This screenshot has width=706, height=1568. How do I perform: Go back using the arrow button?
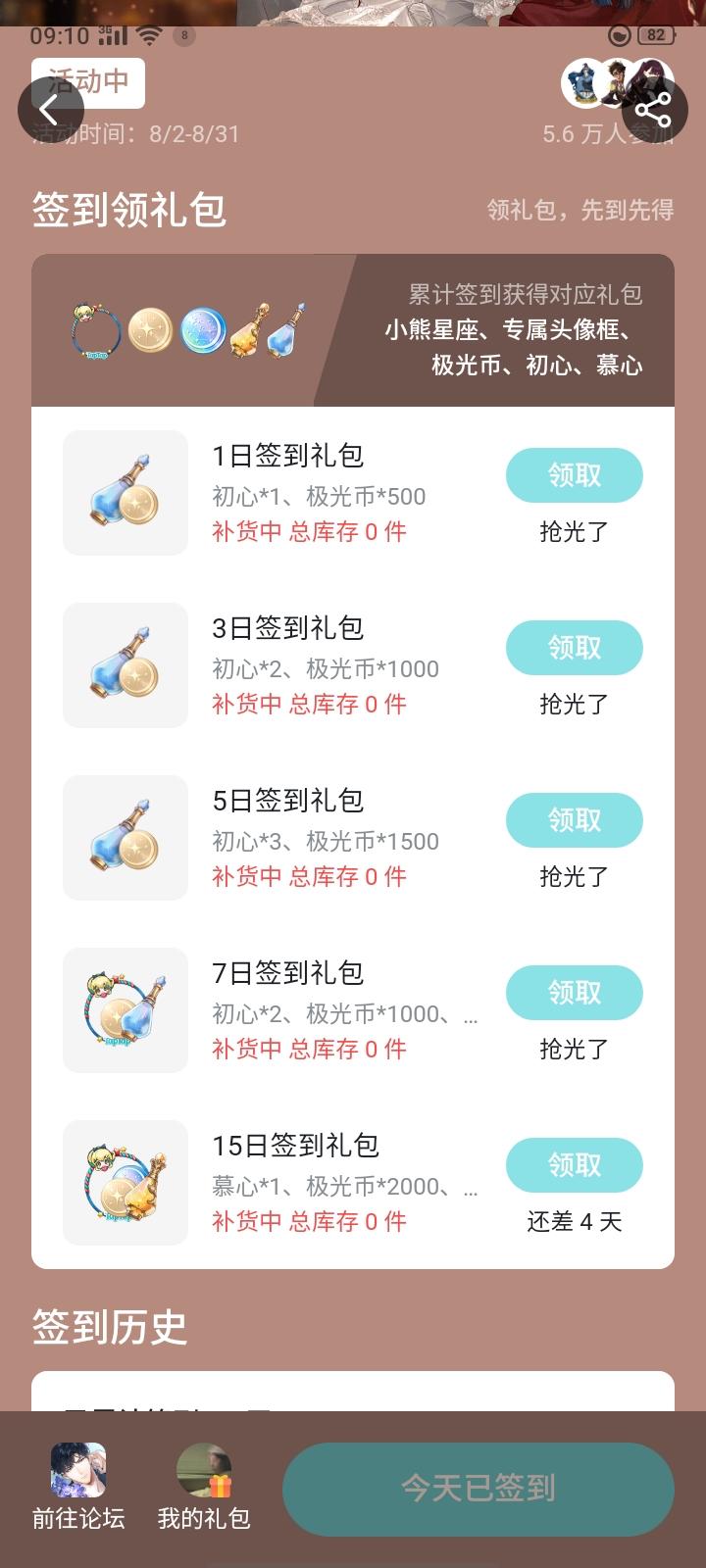pyautogui.click(x=50, y=111)
